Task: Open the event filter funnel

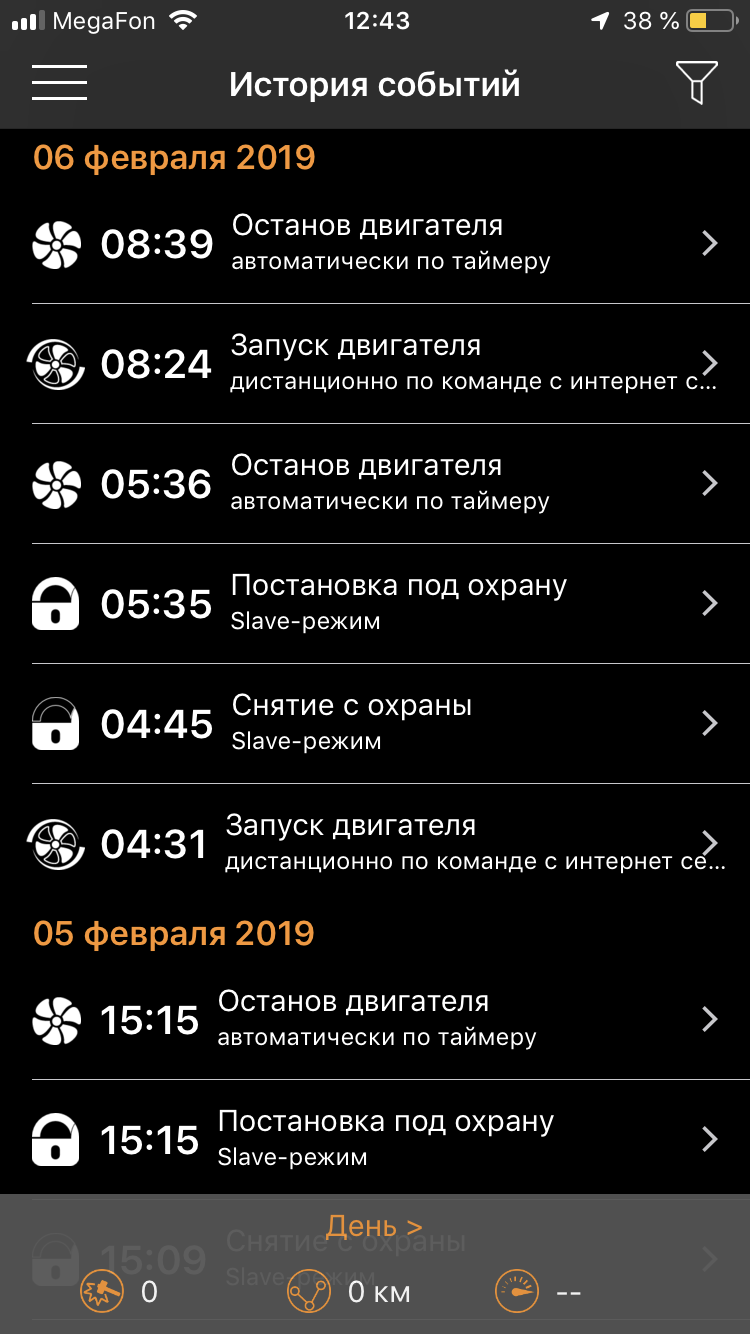Action: (696, 82)
